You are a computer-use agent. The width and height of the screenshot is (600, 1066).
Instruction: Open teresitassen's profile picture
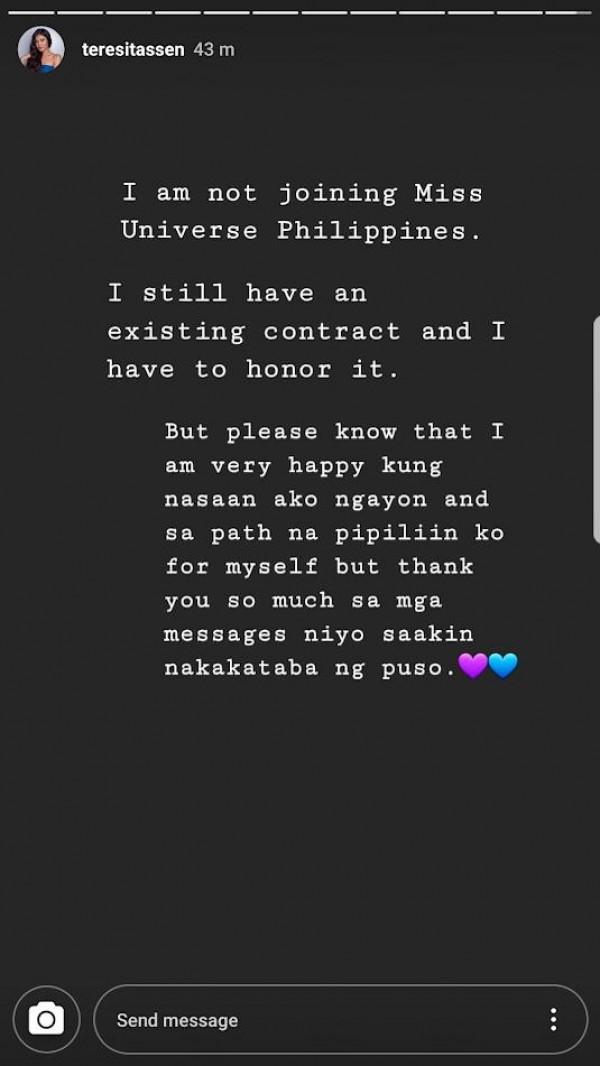coord(41,49)
